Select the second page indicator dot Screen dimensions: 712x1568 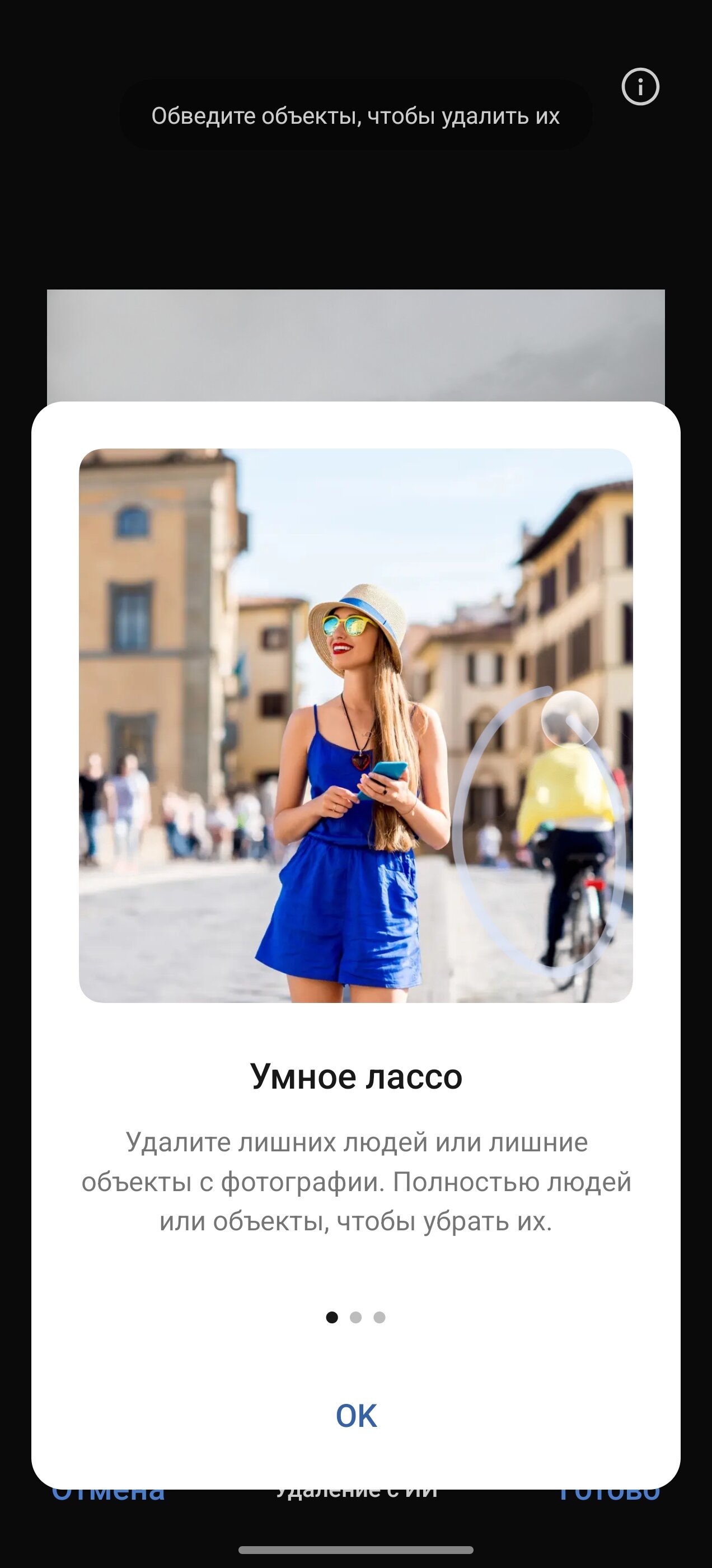[x=355, y=1317]
